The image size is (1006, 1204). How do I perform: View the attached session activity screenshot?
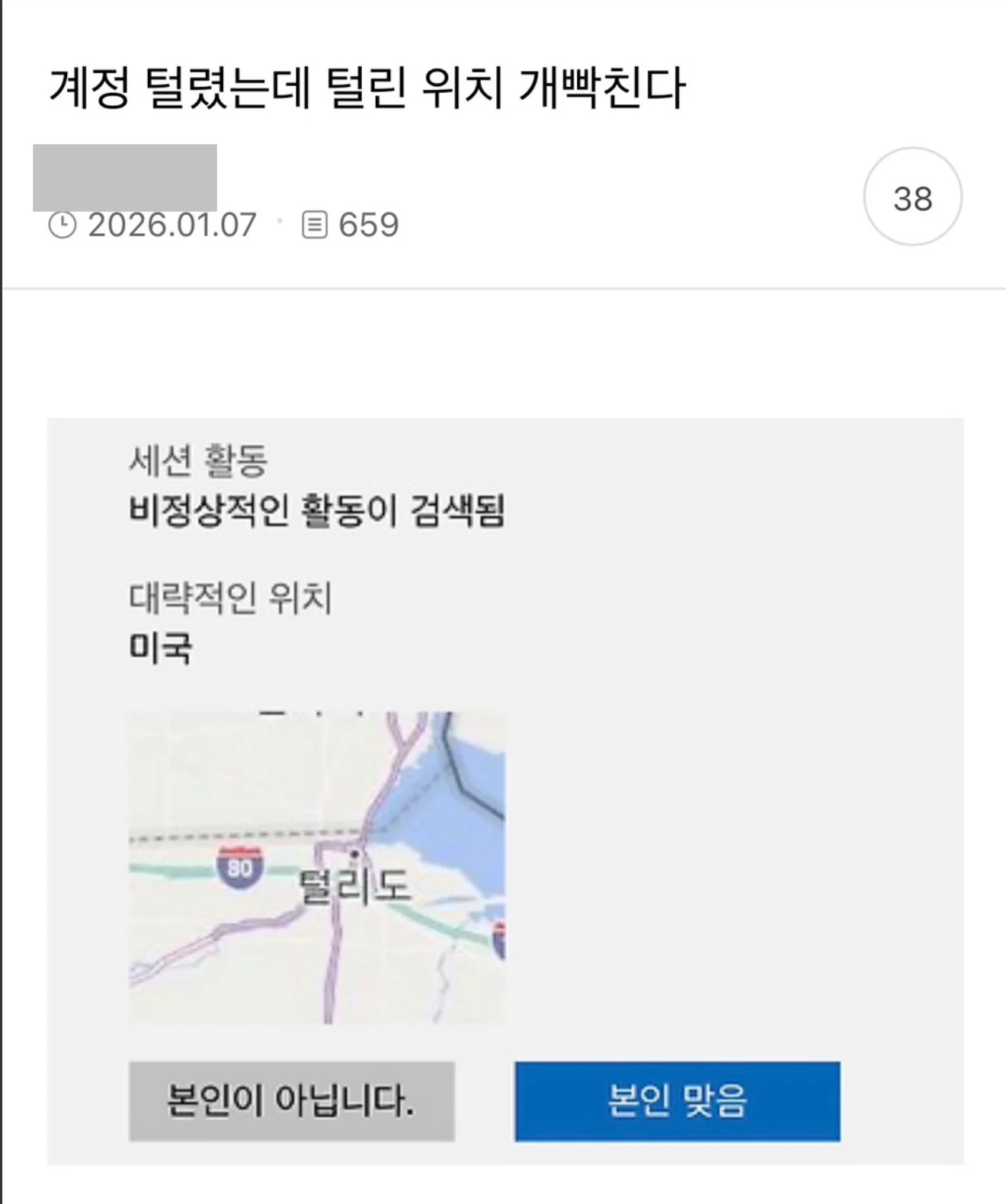tap(505, 790)
